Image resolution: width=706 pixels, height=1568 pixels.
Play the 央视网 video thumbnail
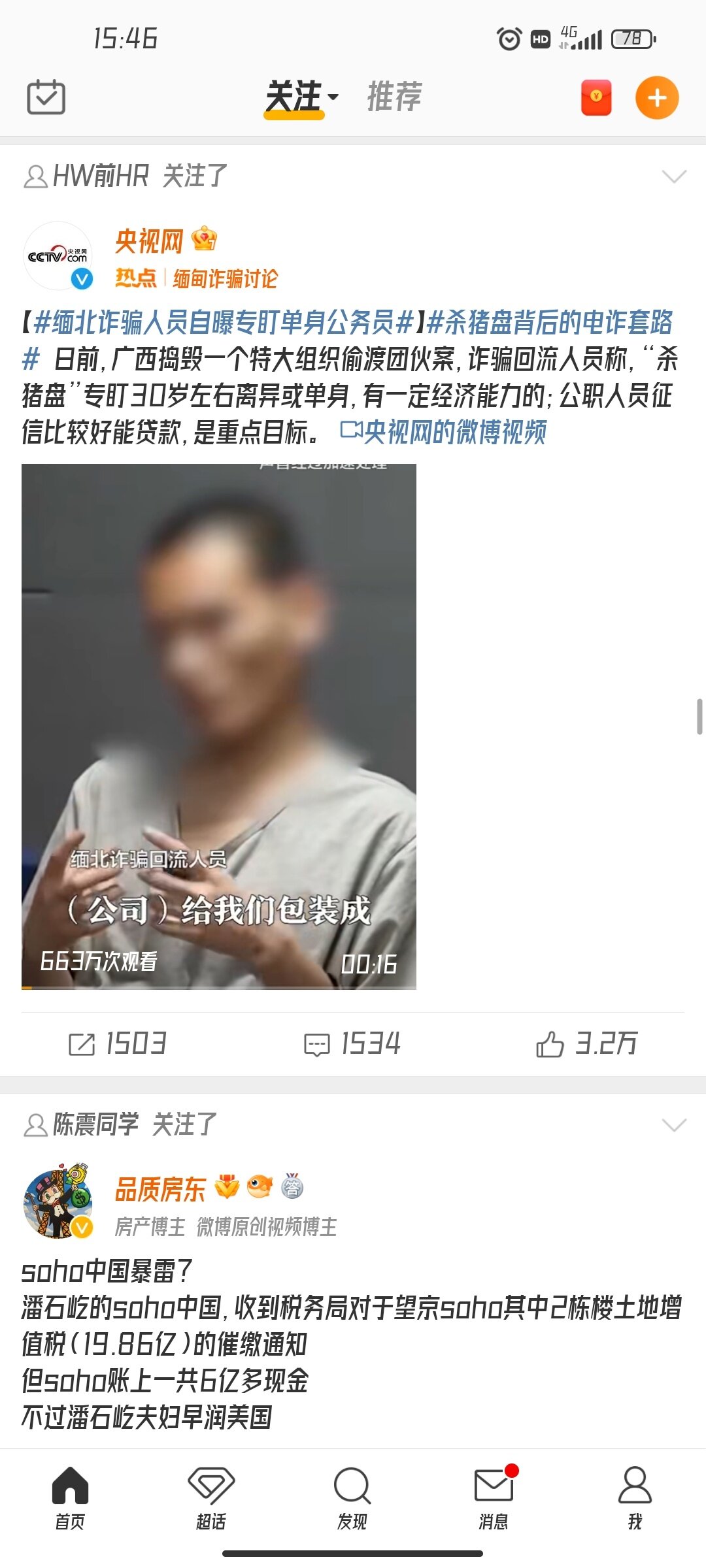219,727
